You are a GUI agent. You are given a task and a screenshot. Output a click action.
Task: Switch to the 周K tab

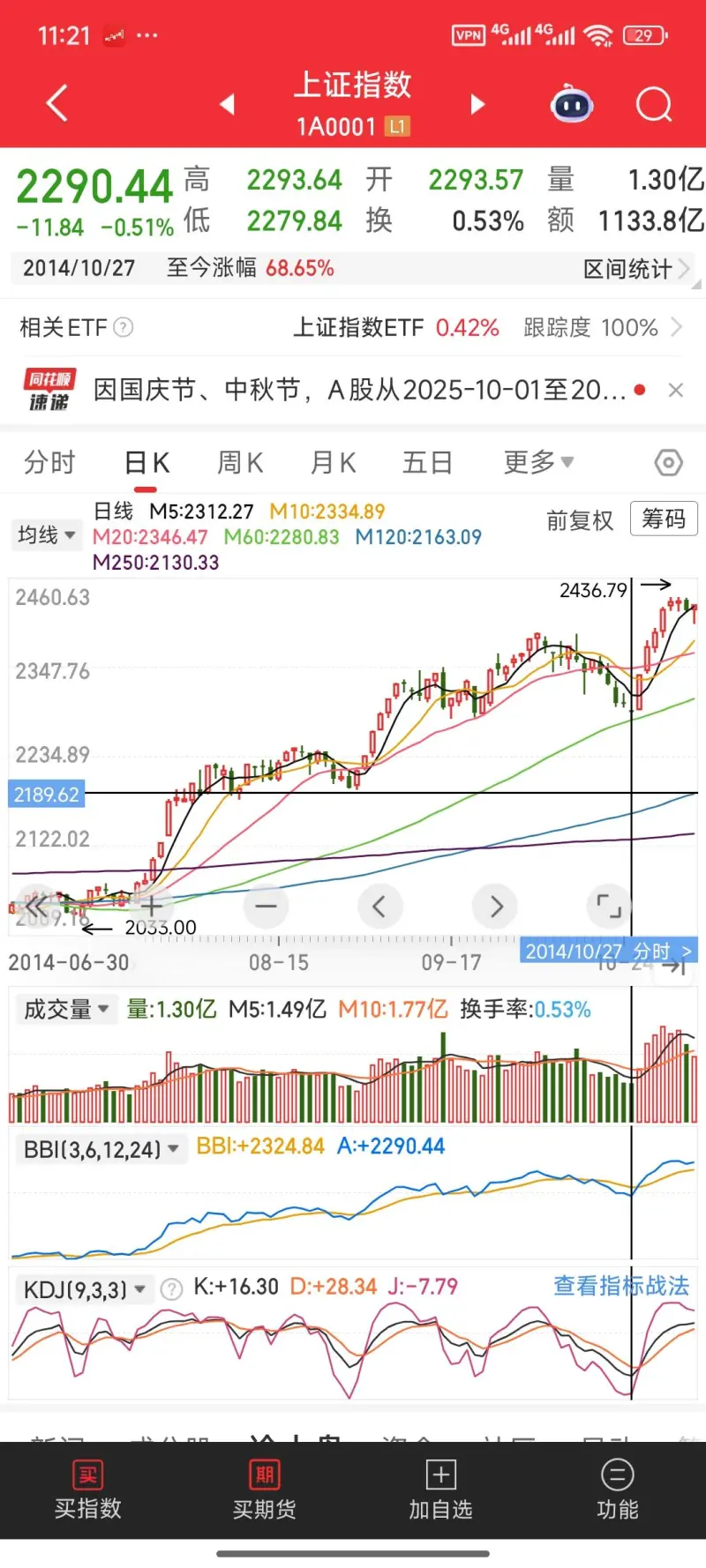[240, 462]
